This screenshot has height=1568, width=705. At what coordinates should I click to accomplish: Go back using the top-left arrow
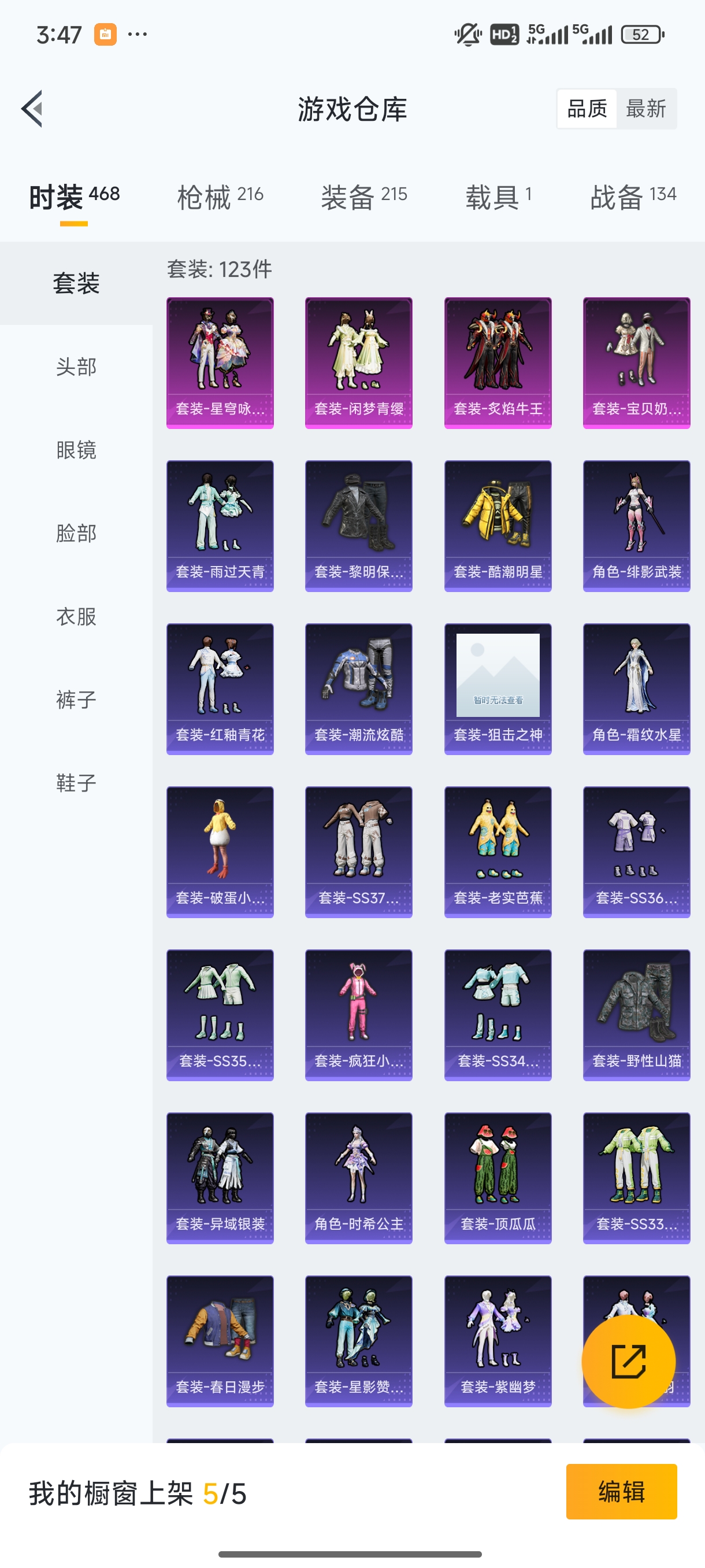[x=32, y=109]
